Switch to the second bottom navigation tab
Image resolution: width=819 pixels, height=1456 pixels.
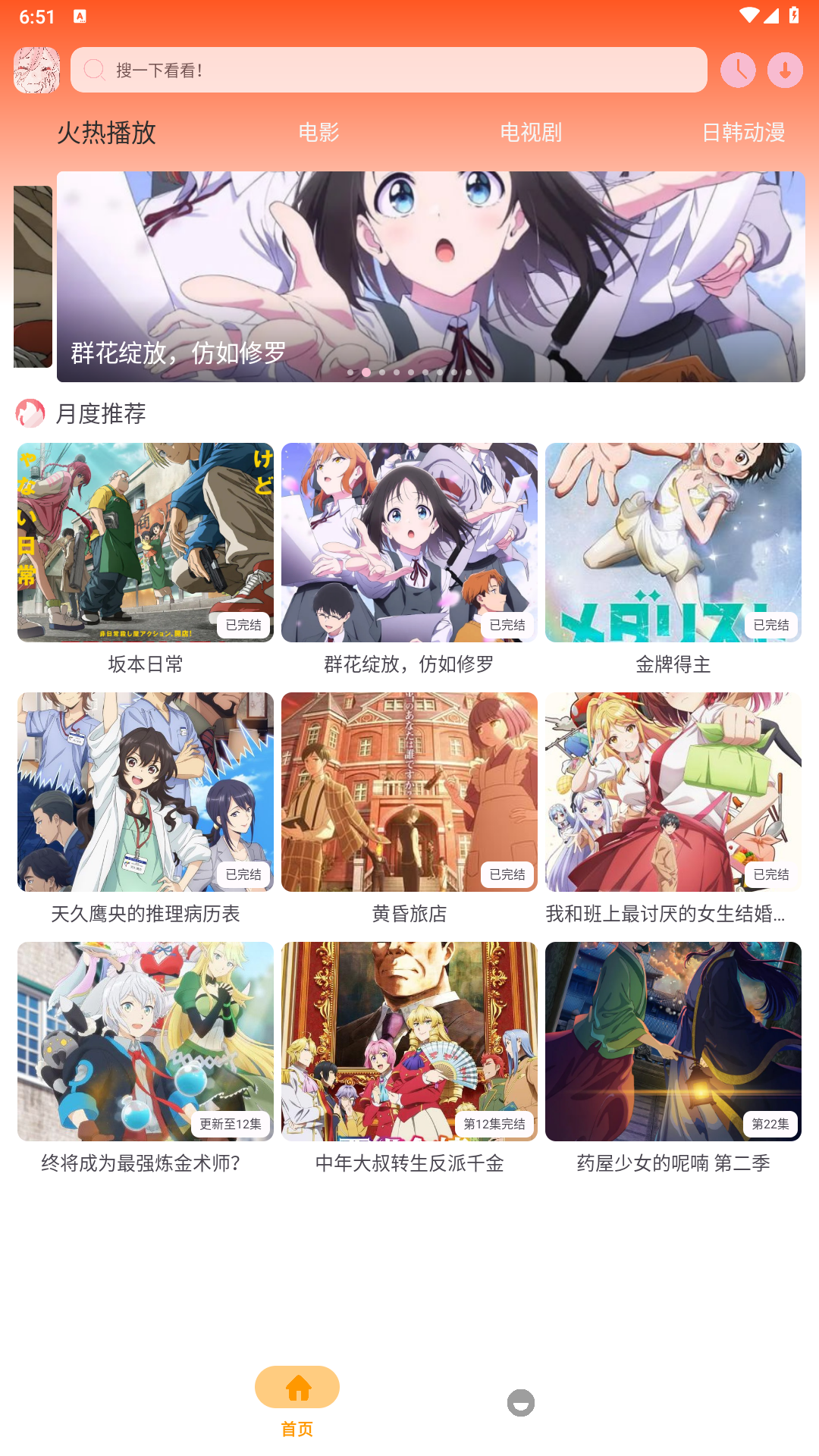(521, 1403)
